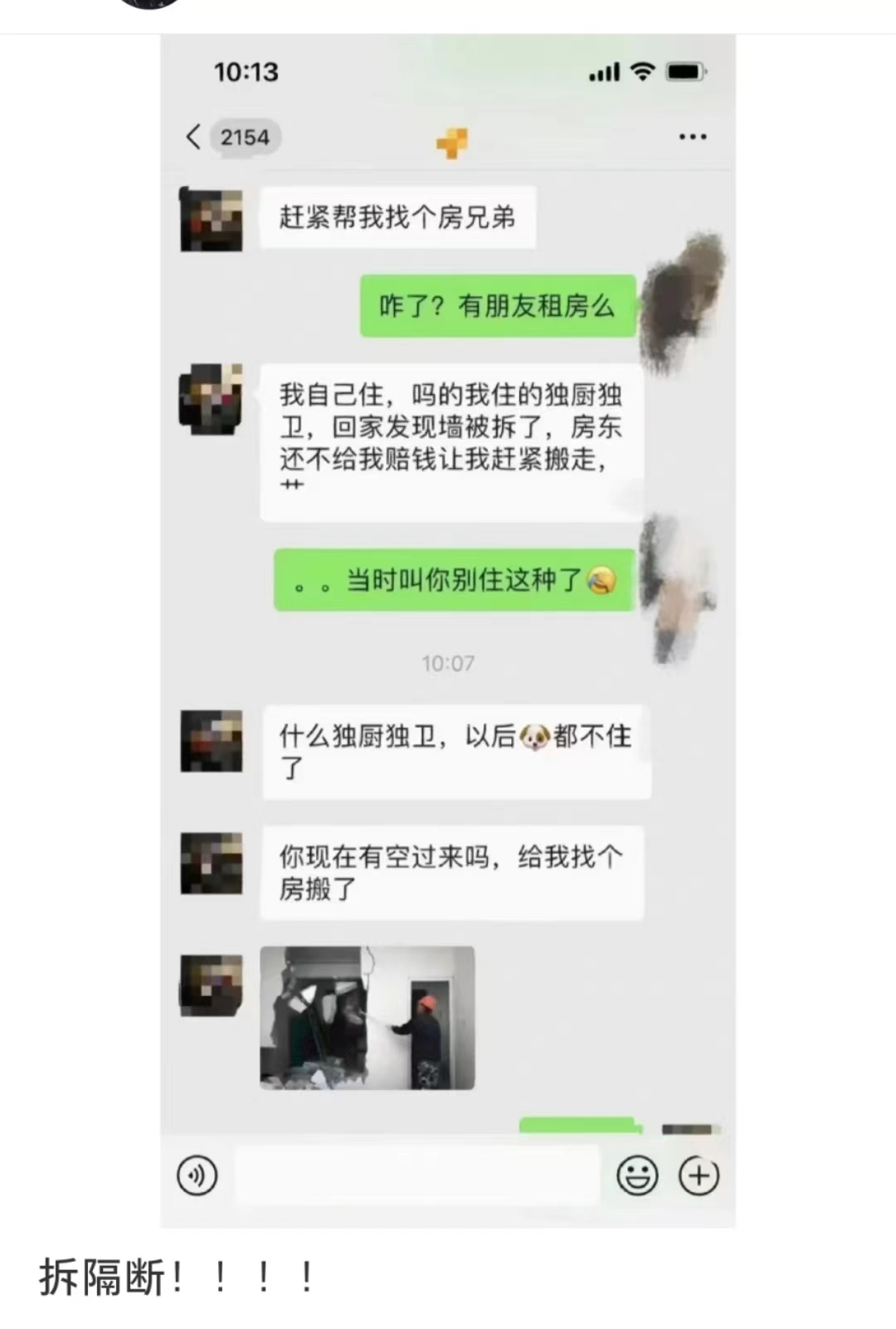Open the chat screenshot image in the post
This screenshot has height=1329, width=896.
[x=448, y=630]
